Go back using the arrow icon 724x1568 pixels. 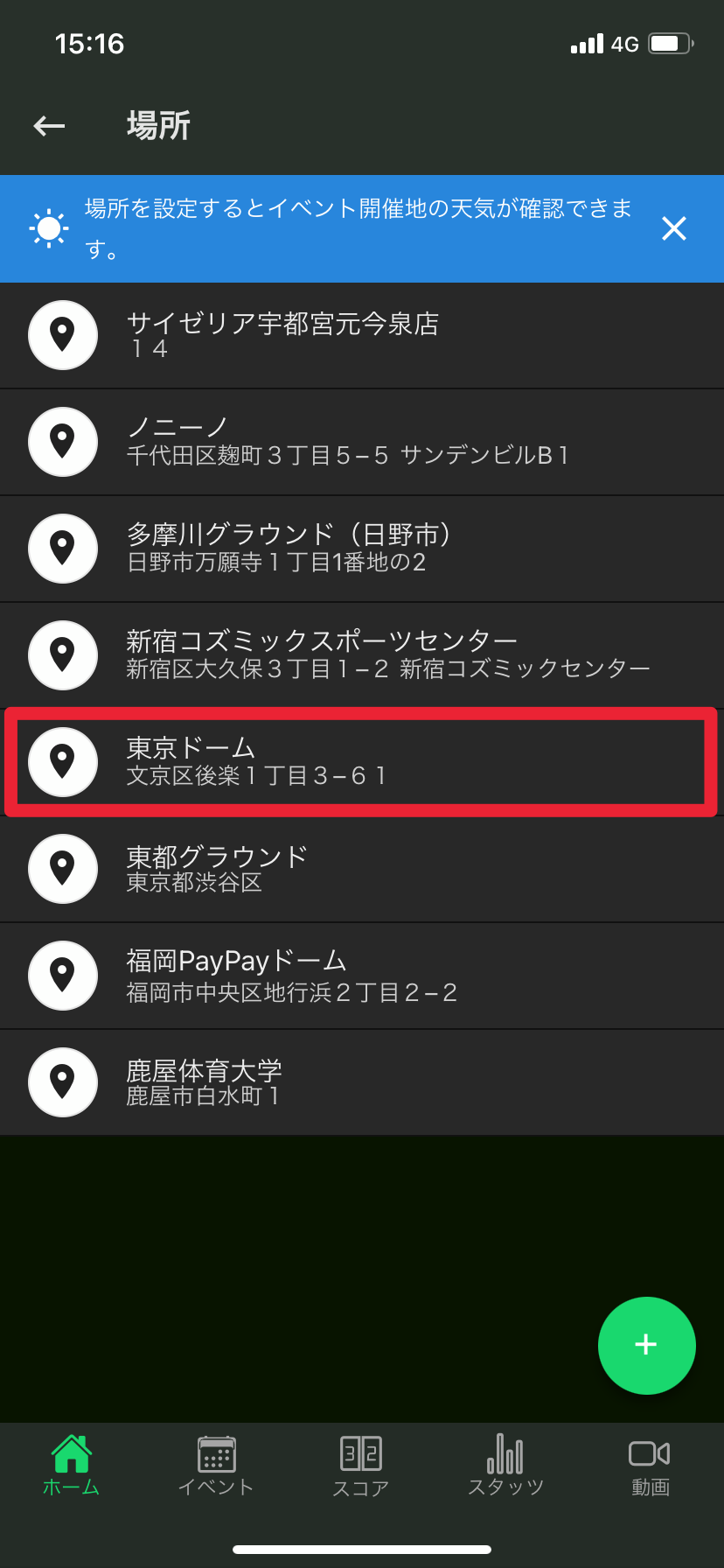pos(50,126)
